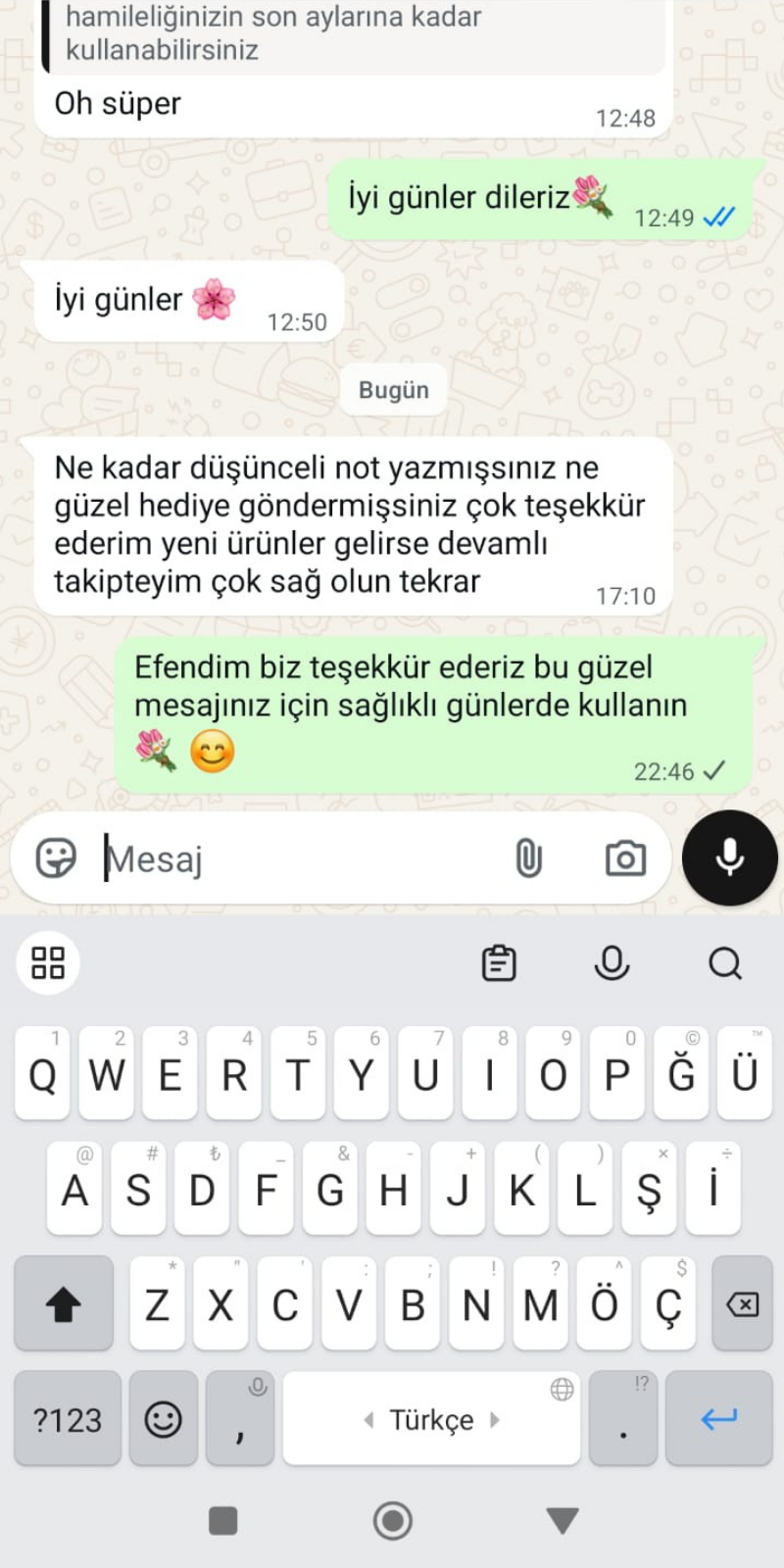The height and width of the screenshot is (1568, 784).
Task: Open the keyboard clipboard
Action: [x=499, y=963]
